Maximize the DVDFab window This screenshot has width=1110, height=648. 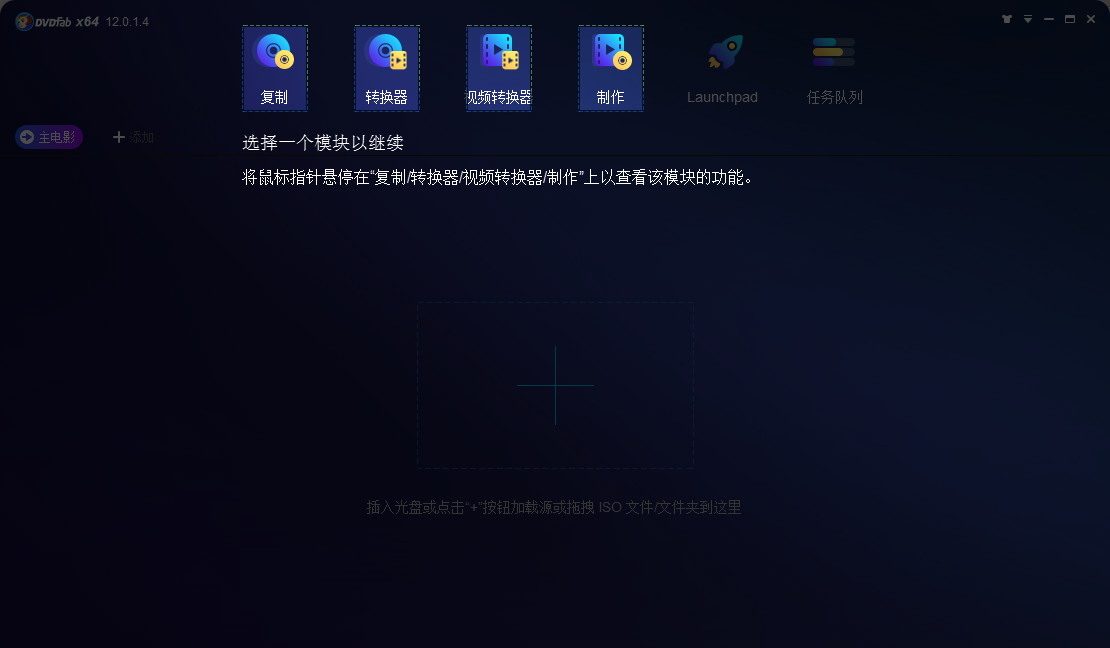pos(1070,19)
